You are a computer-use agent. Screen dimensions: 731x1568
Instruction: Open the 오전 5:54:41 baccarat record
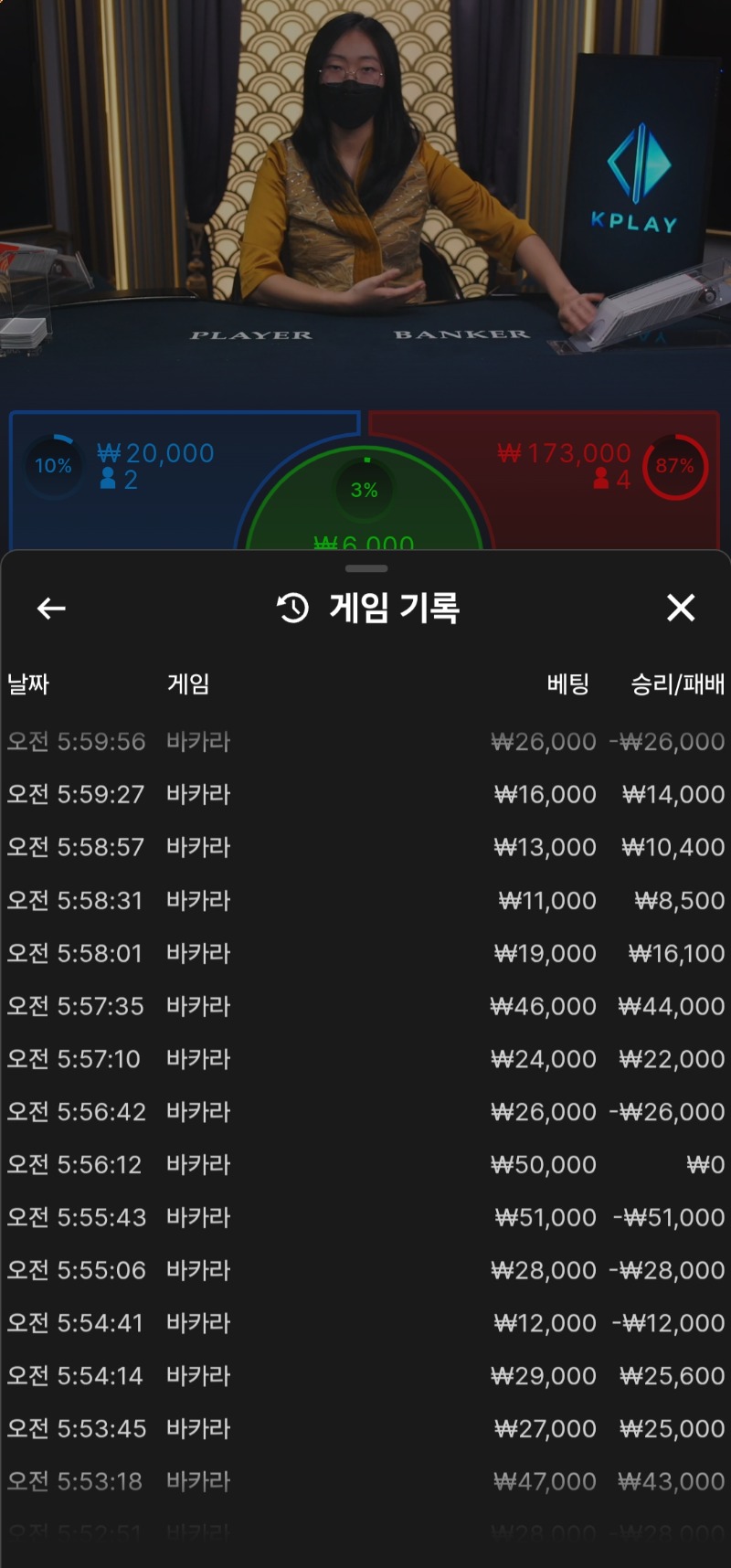tap(365, 1323)
